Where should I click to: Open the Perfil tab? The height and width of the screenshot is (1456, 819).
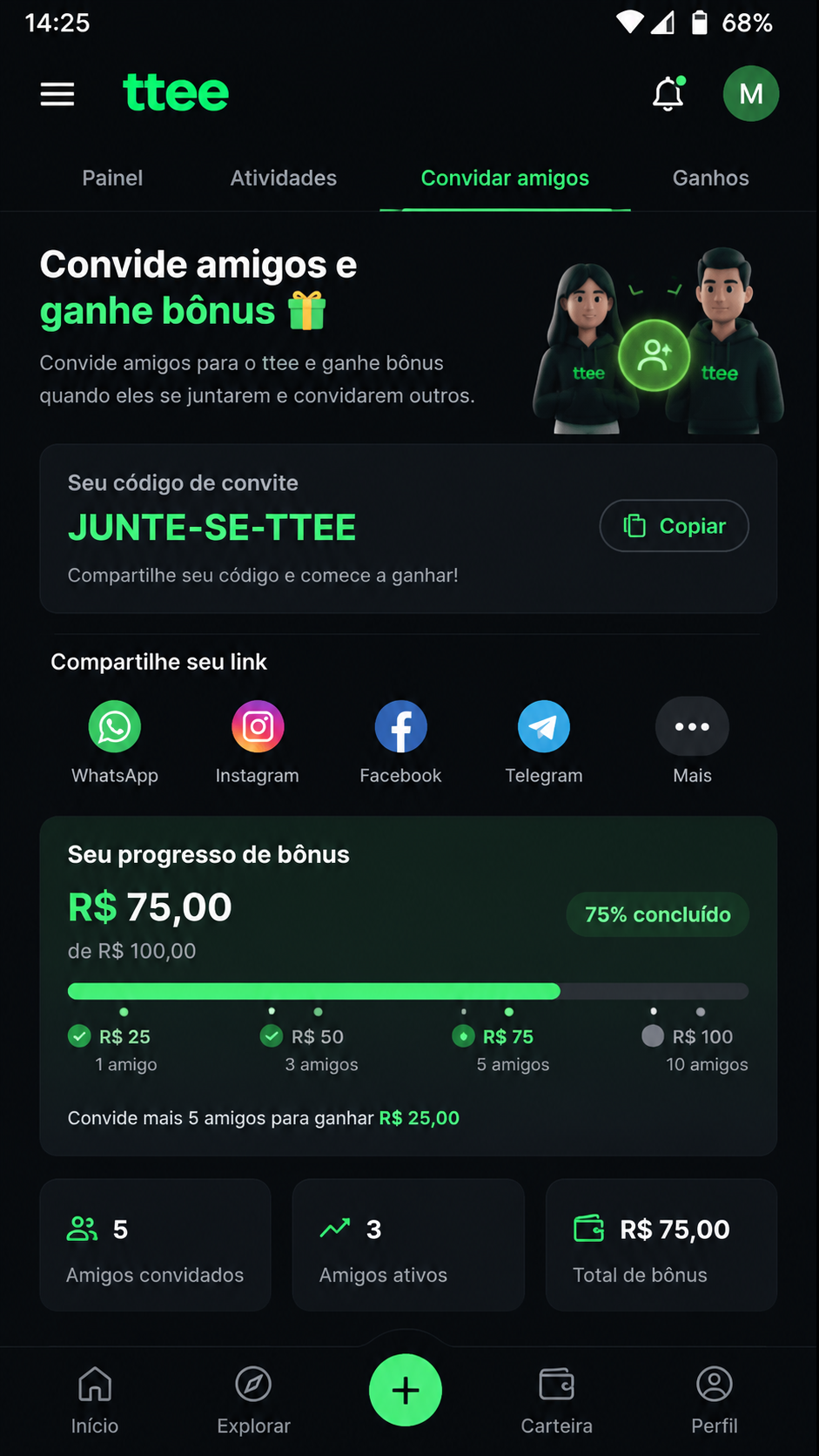click(x=715, y=1400)
